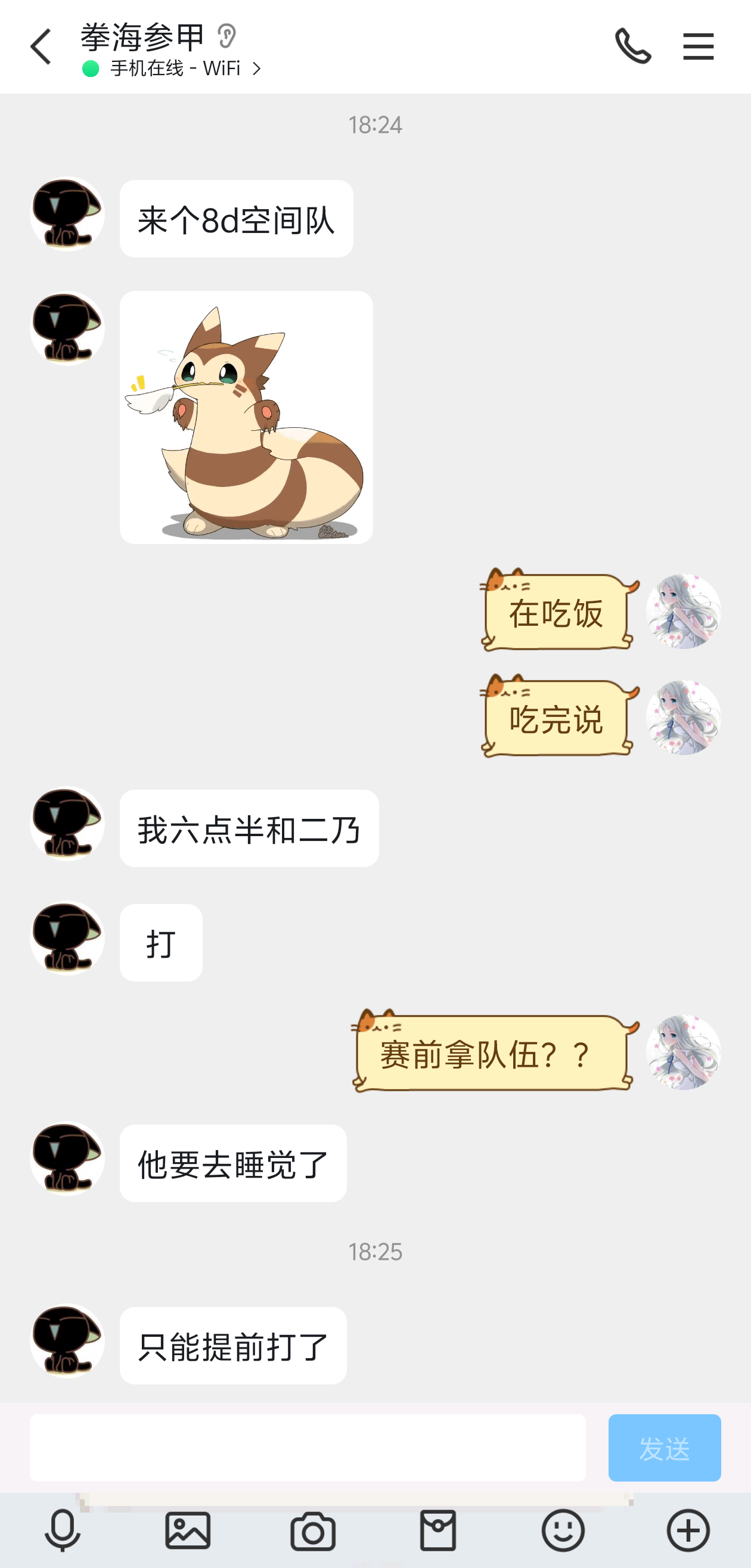The image size is (751, 1568).
Task: Go back to the chat list
Action: pos(41,47)
